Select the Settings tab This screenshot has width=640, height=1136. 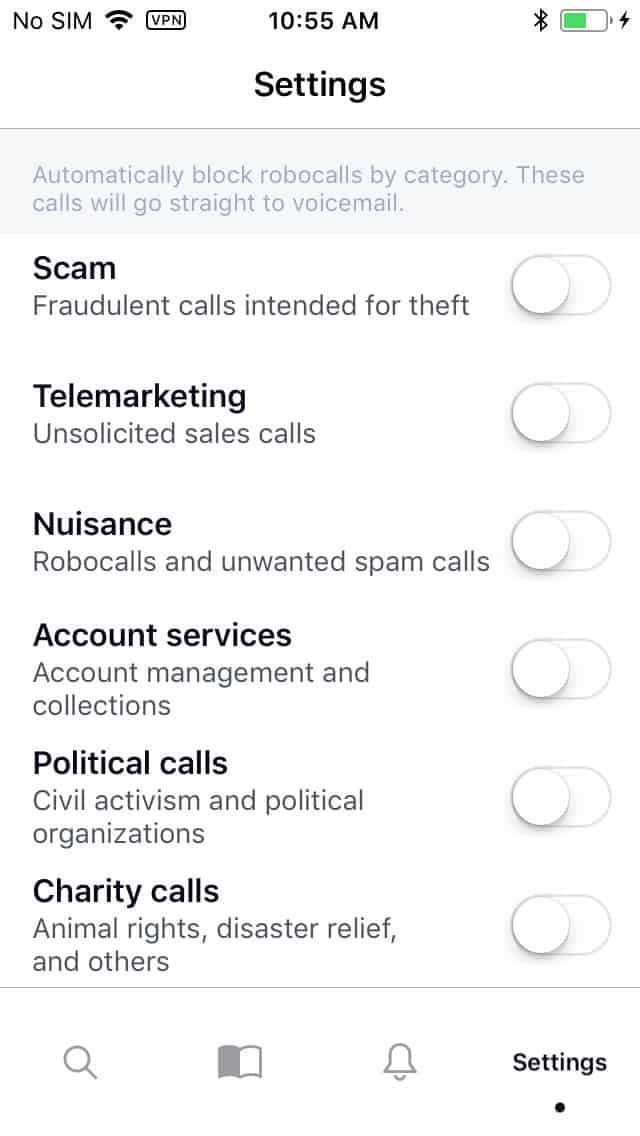560,1062
